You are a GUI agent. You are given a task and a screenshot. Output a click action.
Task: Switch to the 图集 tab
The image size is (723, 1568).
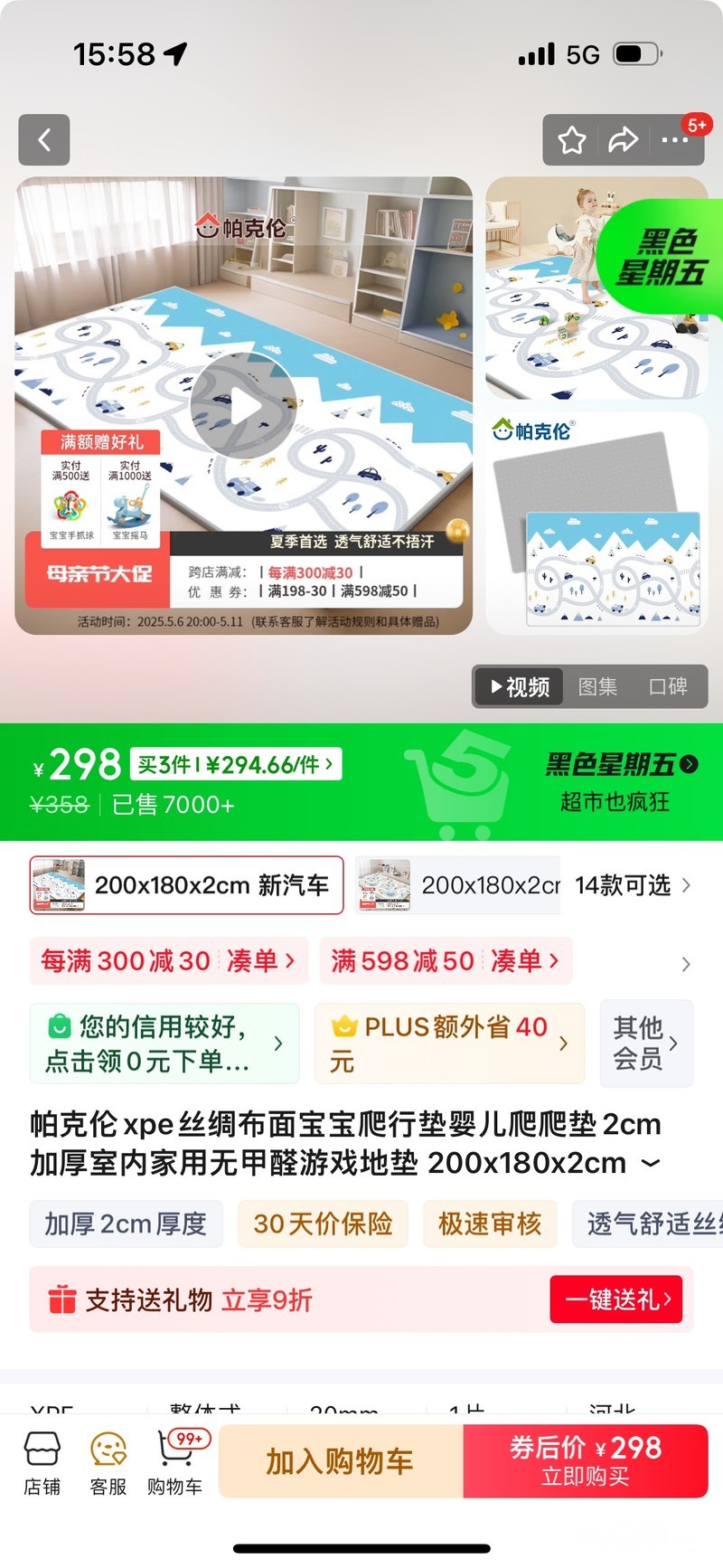597,686
